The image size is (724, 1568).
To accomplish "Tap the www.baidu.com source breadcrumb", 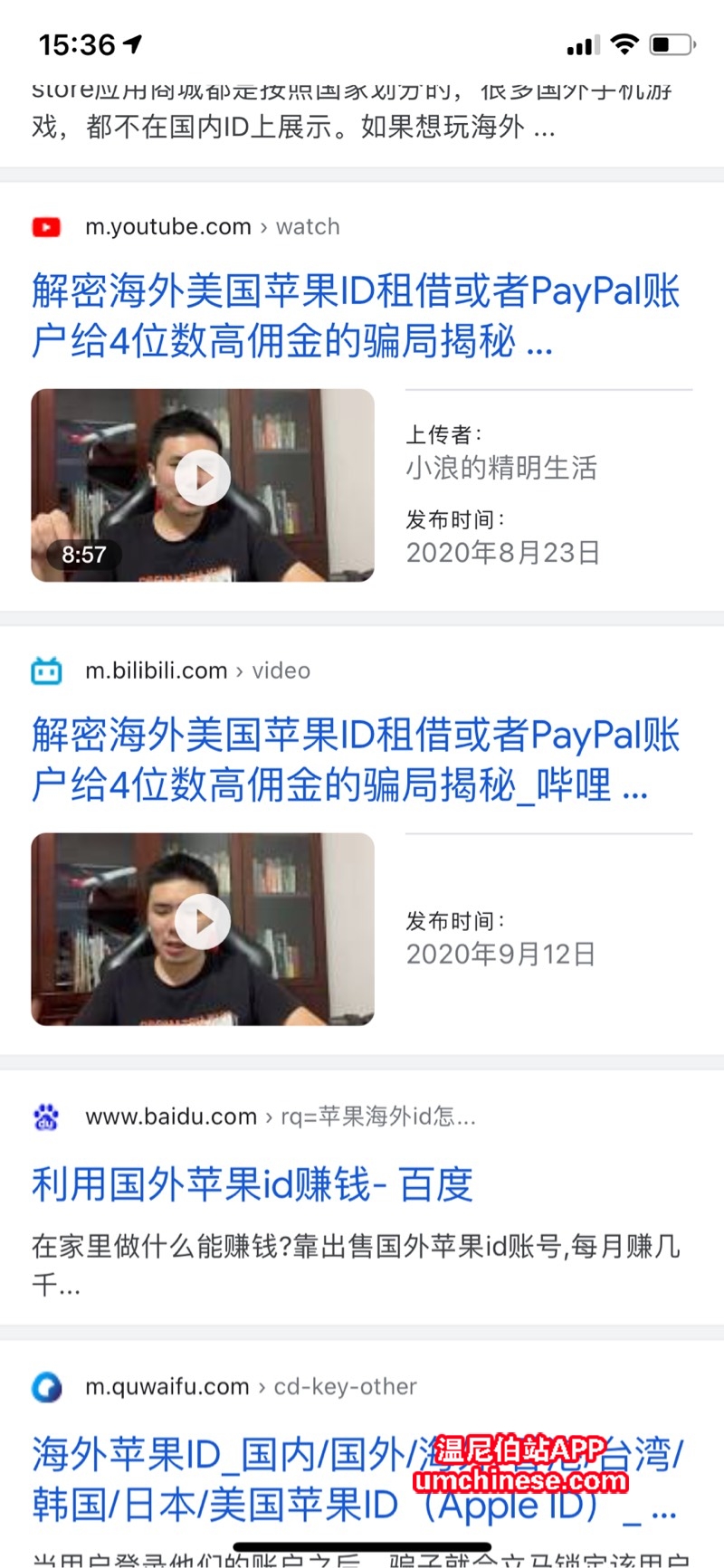I will pyautogui.click(x=280, y=1117).
